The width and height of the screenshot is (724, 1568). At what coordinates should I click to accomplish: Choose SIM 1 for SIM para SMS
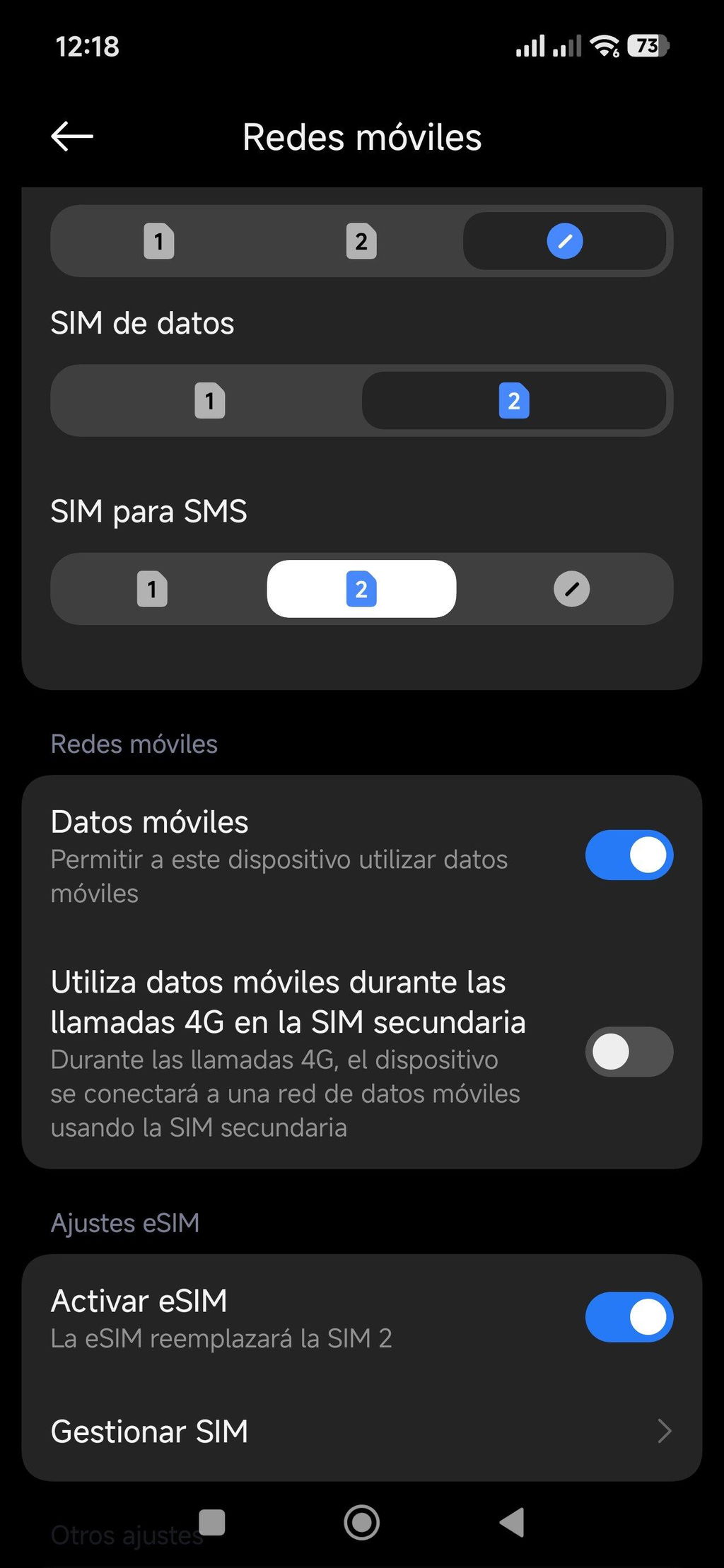point(152,589)
